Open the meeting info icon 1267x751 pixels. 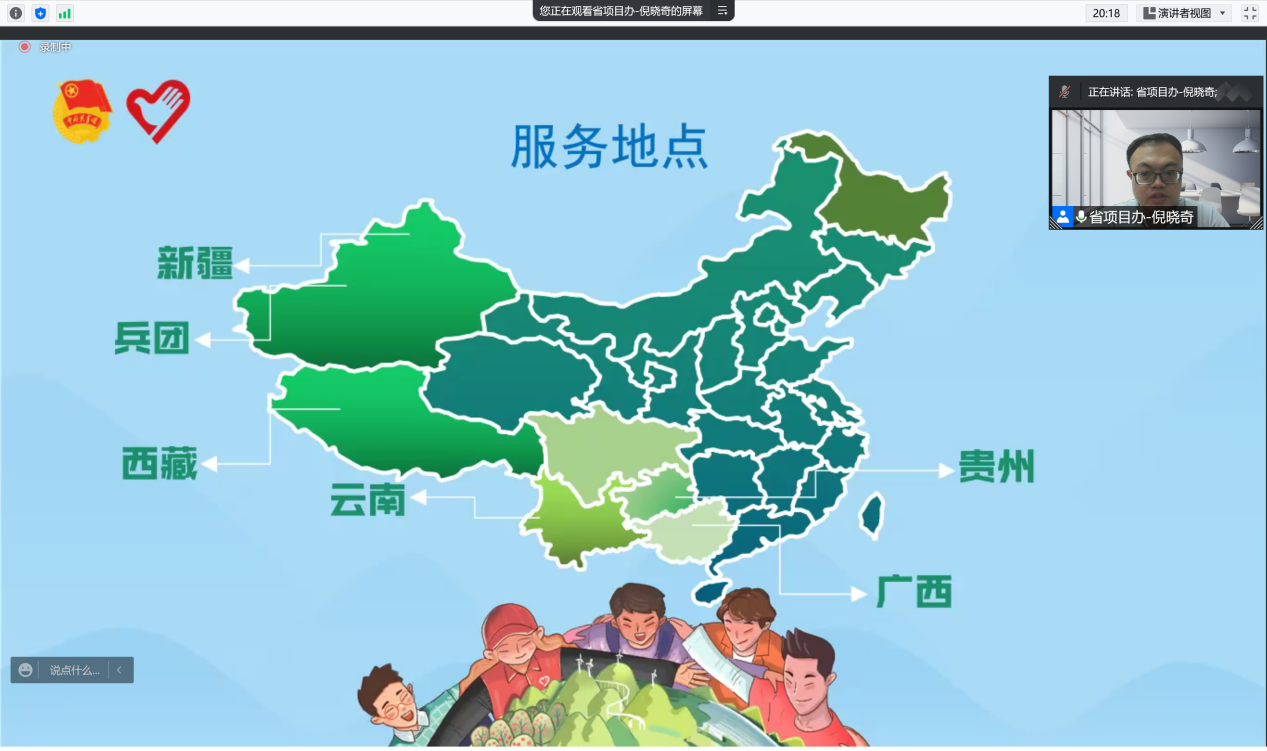click(x=16, y=13)
